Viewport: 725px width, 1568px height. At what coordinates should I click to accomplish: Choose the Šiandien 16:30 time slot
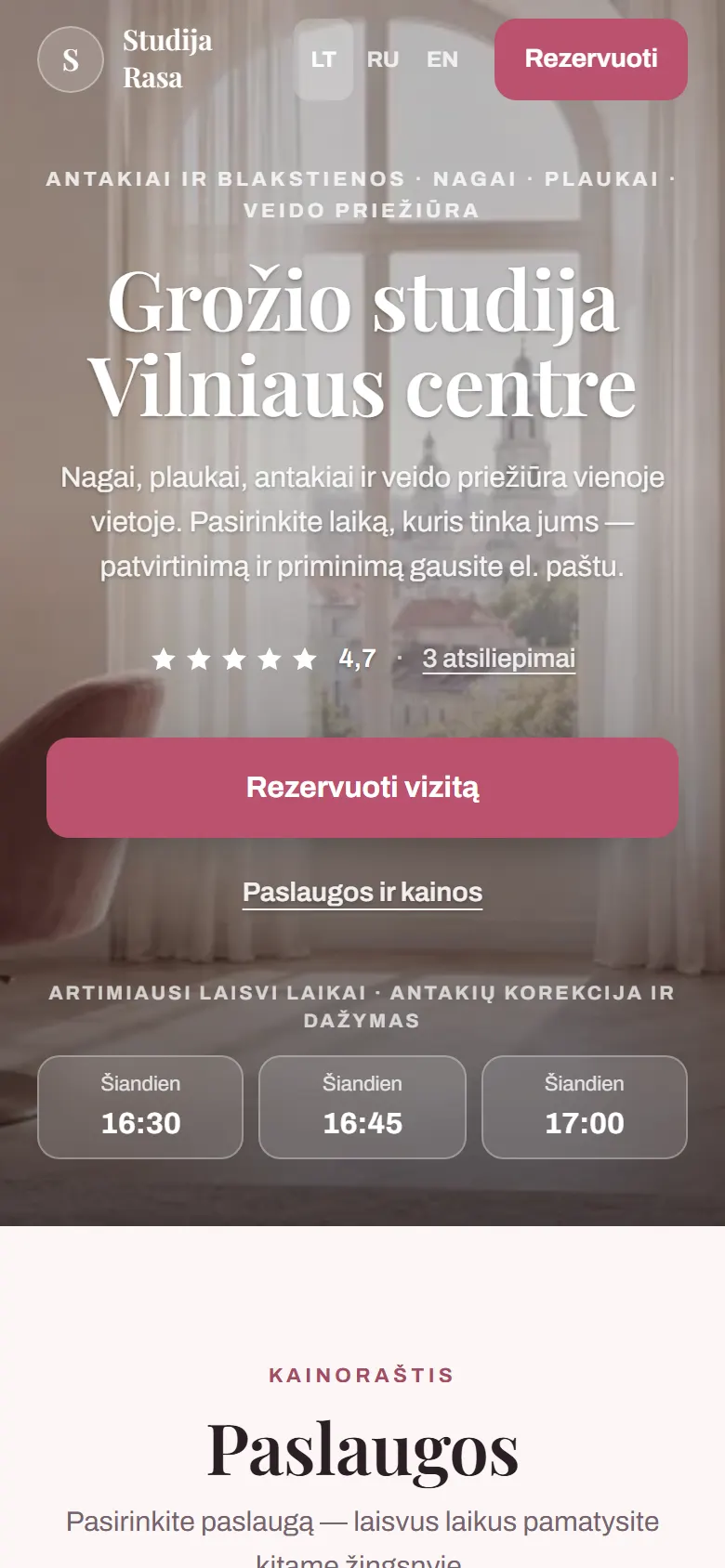point(140,1107)
